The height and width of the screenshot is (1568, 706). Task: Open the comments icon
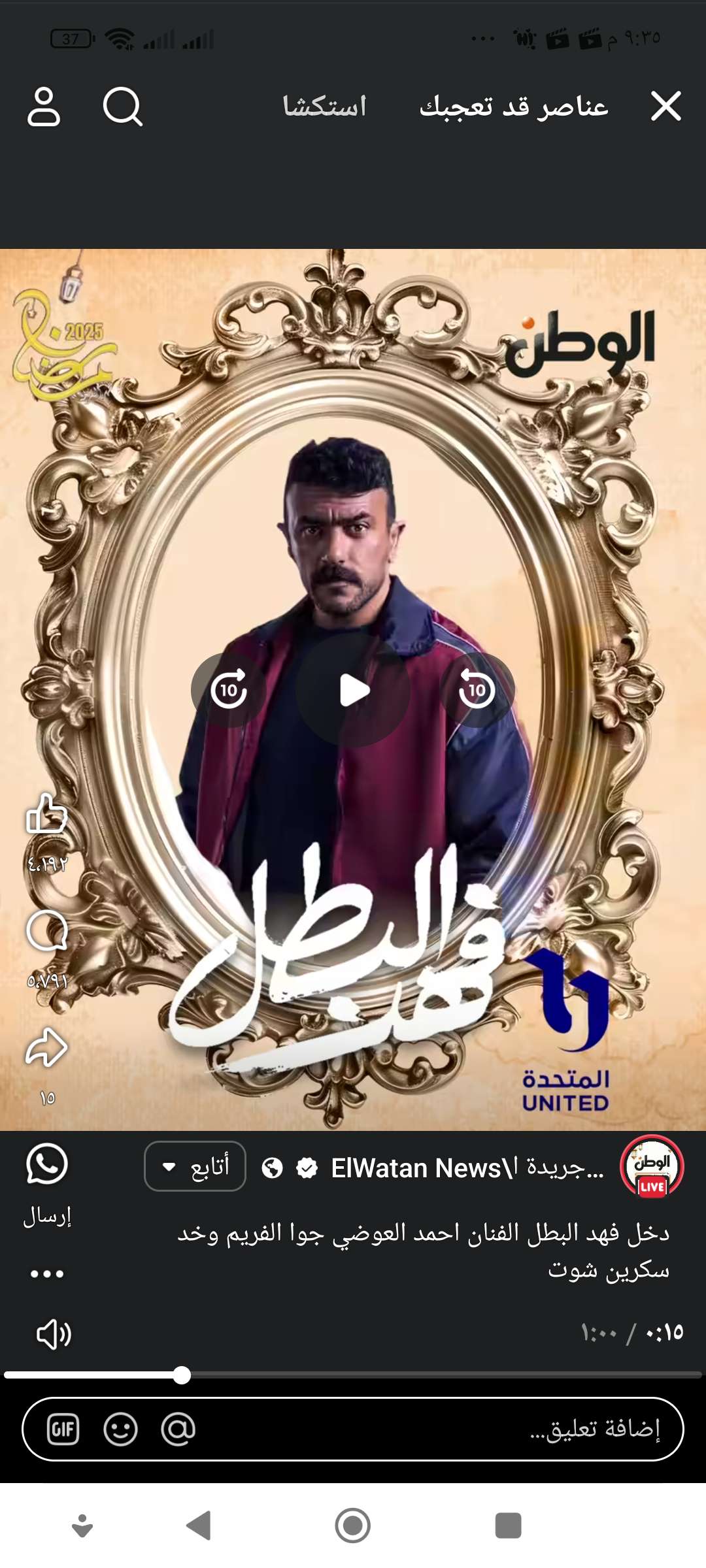(x=46, y=930)
